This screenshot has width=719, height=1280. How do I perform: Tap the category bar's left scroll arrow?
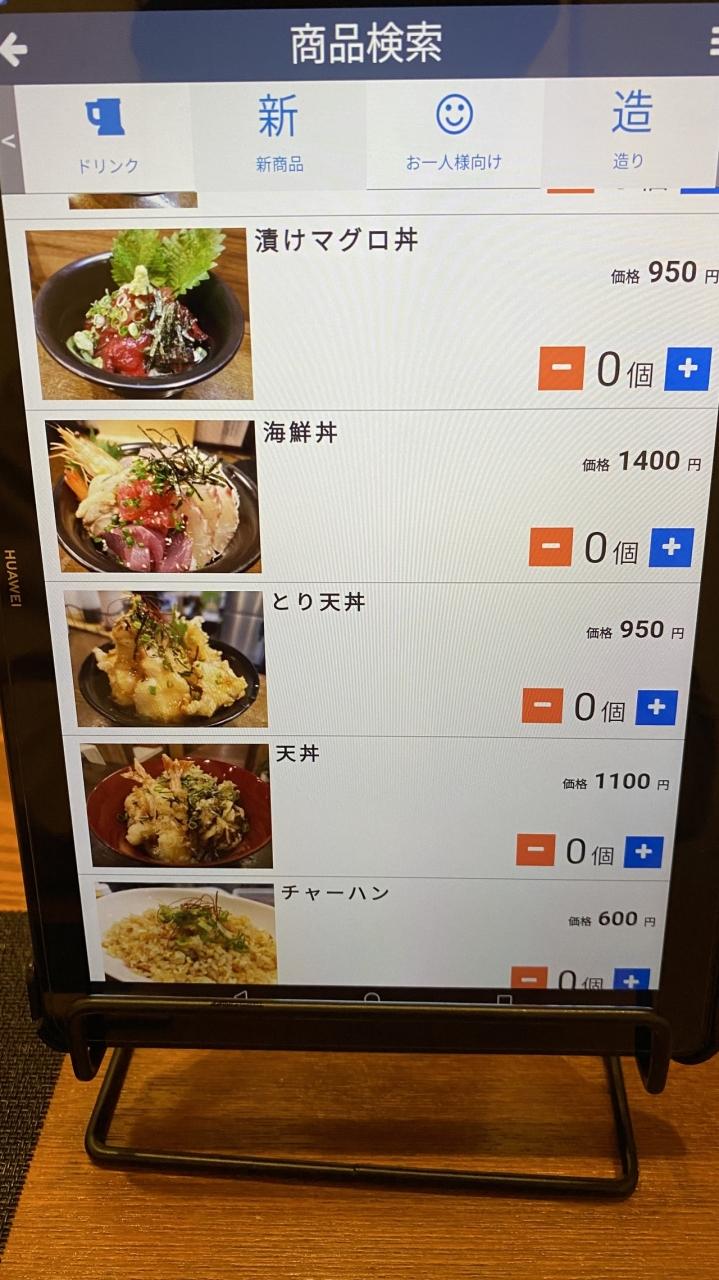[x=9, y=142]
